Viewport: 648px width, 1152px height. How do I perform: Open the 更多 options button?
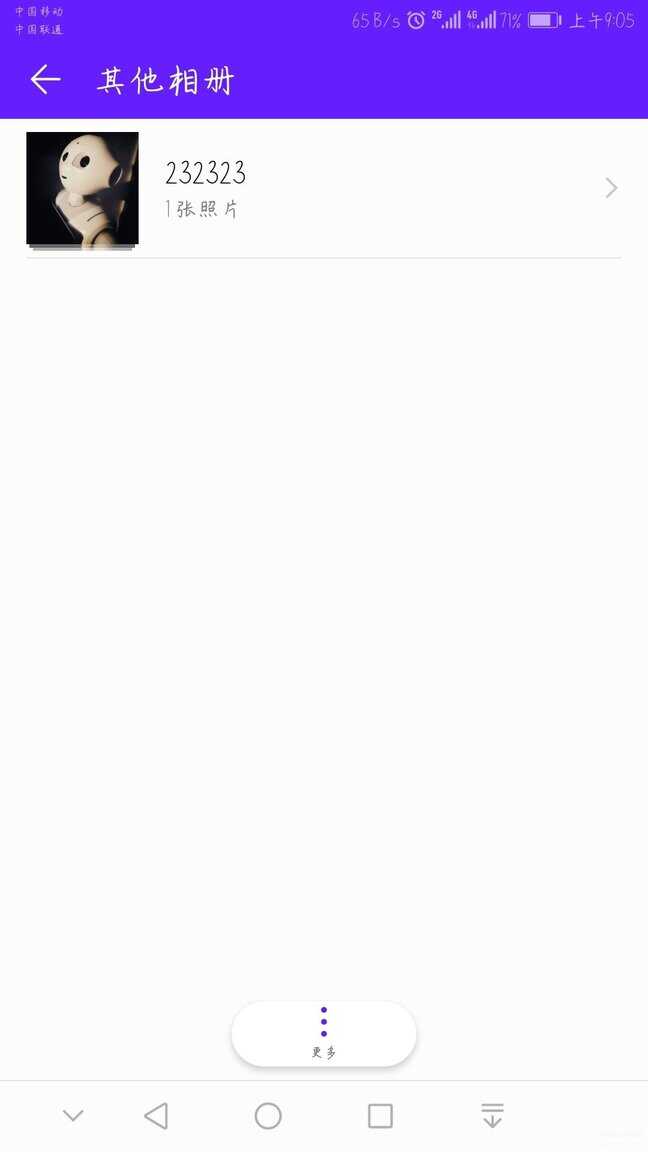[x=324, y=1033]
